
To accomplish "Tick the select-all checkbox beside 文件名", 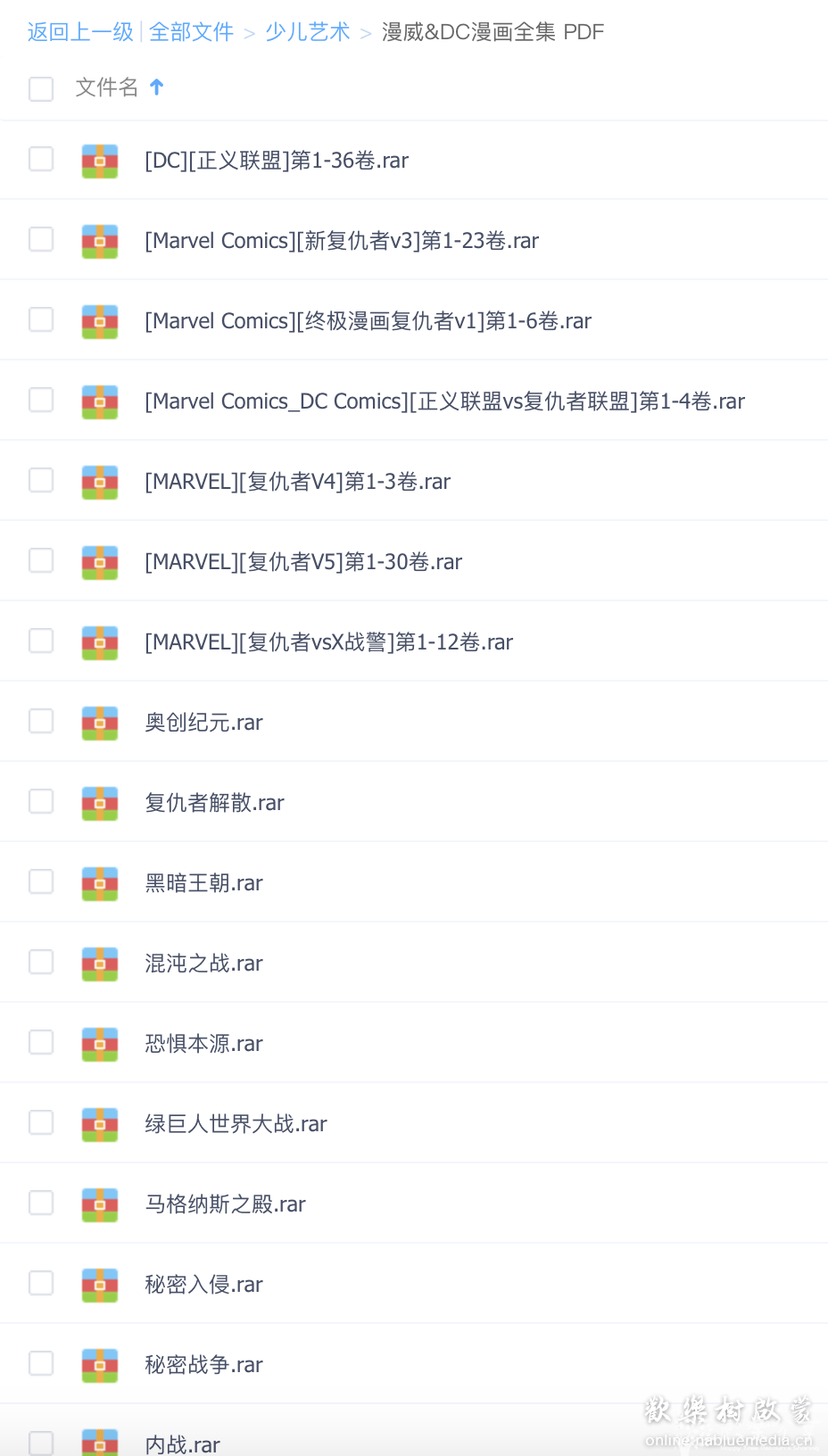I will click(41, 88).
